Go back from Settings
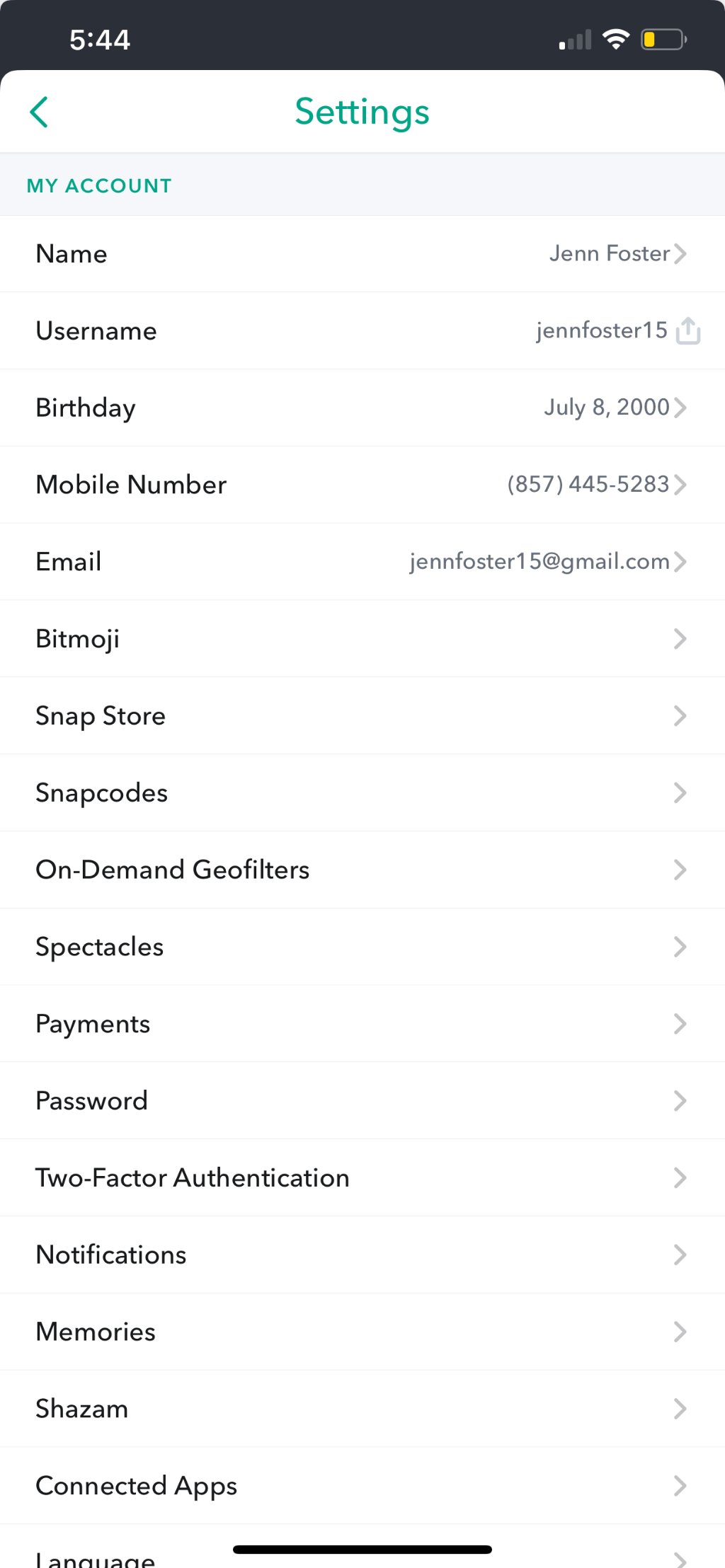725x1568 pixels. tap(40, 112)
